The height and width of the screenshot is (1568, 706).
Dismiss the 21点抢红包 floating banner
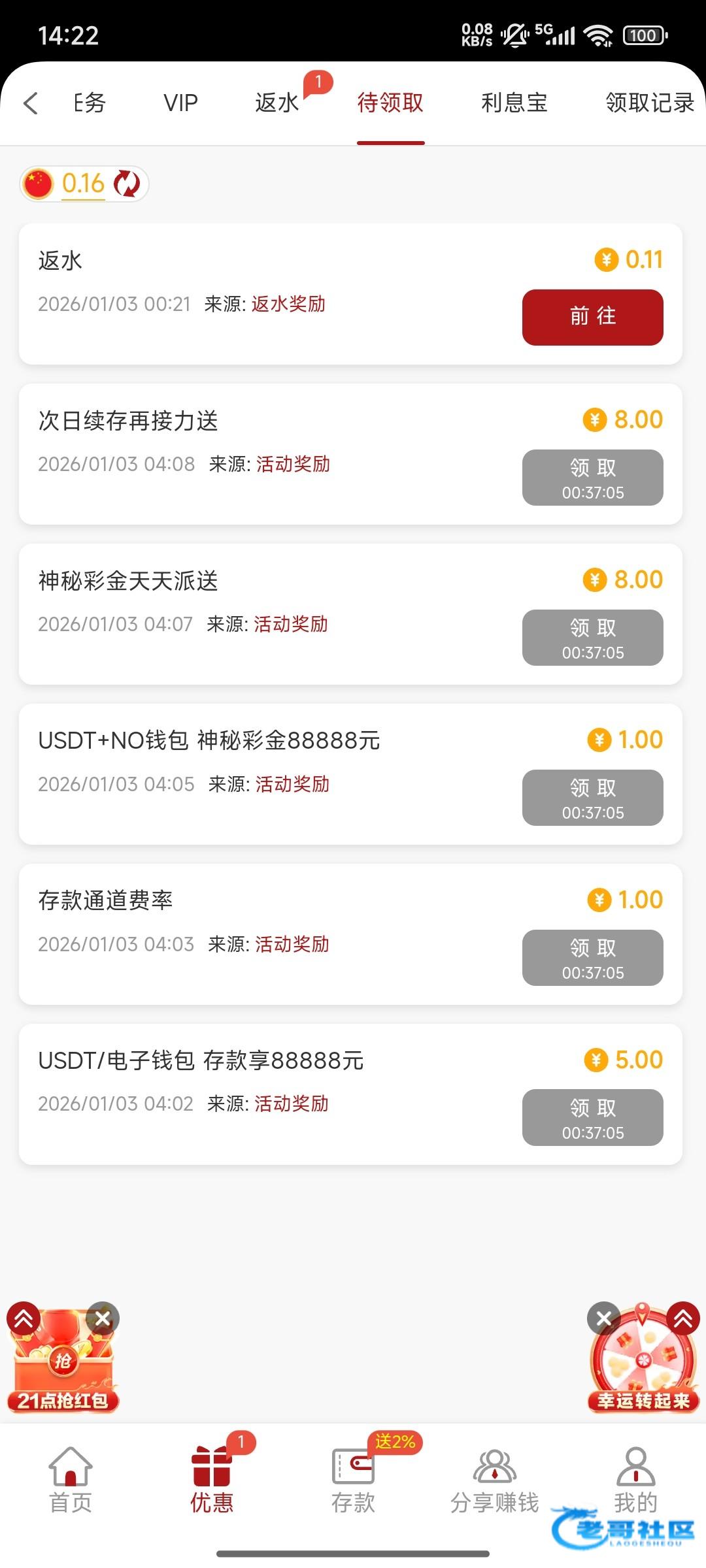point(103,1318)
